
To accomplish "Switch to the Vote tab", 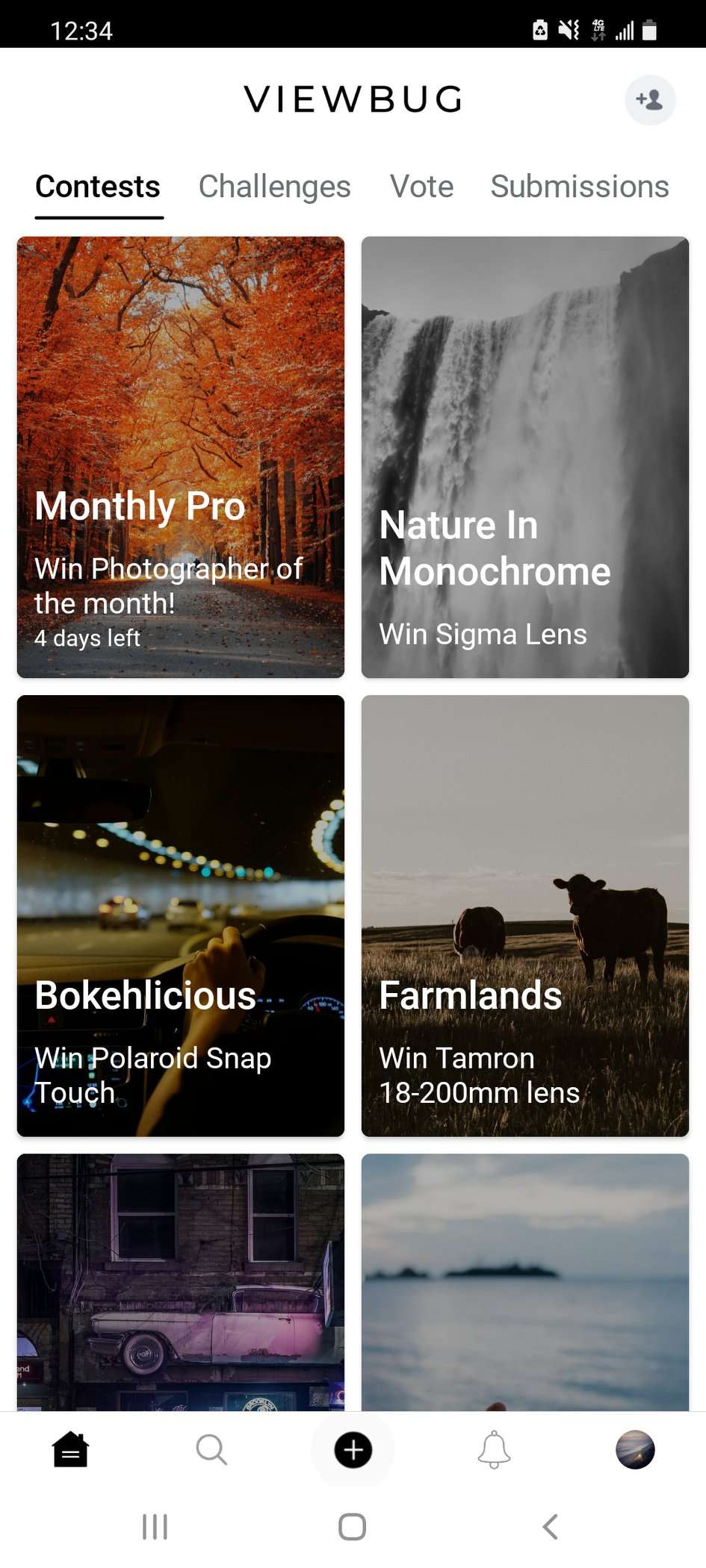I will click(x=421, y=187).
